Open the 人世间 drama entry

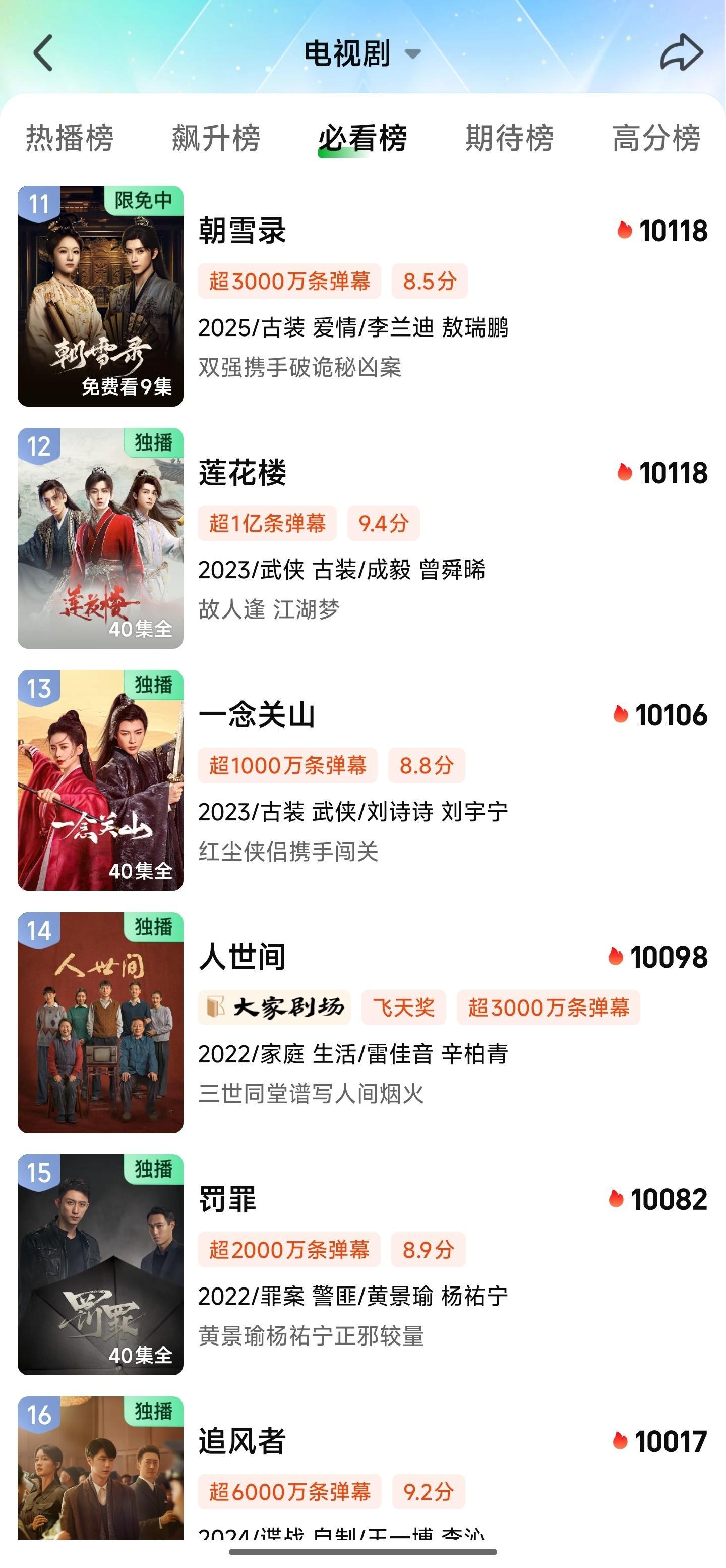(363, 1023)
